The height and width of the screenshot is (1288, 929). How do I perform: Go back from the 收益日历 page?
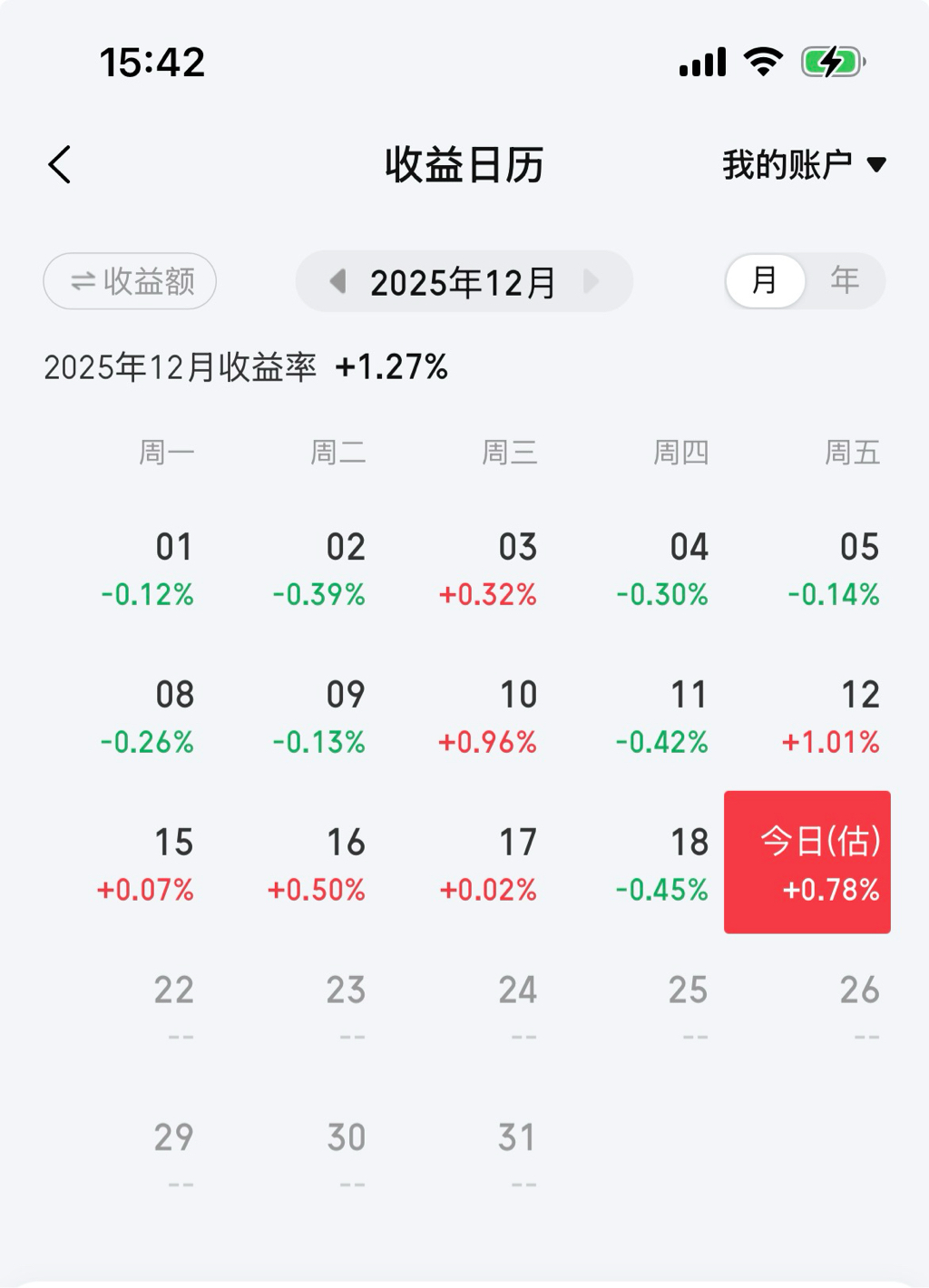click(60, 165)
